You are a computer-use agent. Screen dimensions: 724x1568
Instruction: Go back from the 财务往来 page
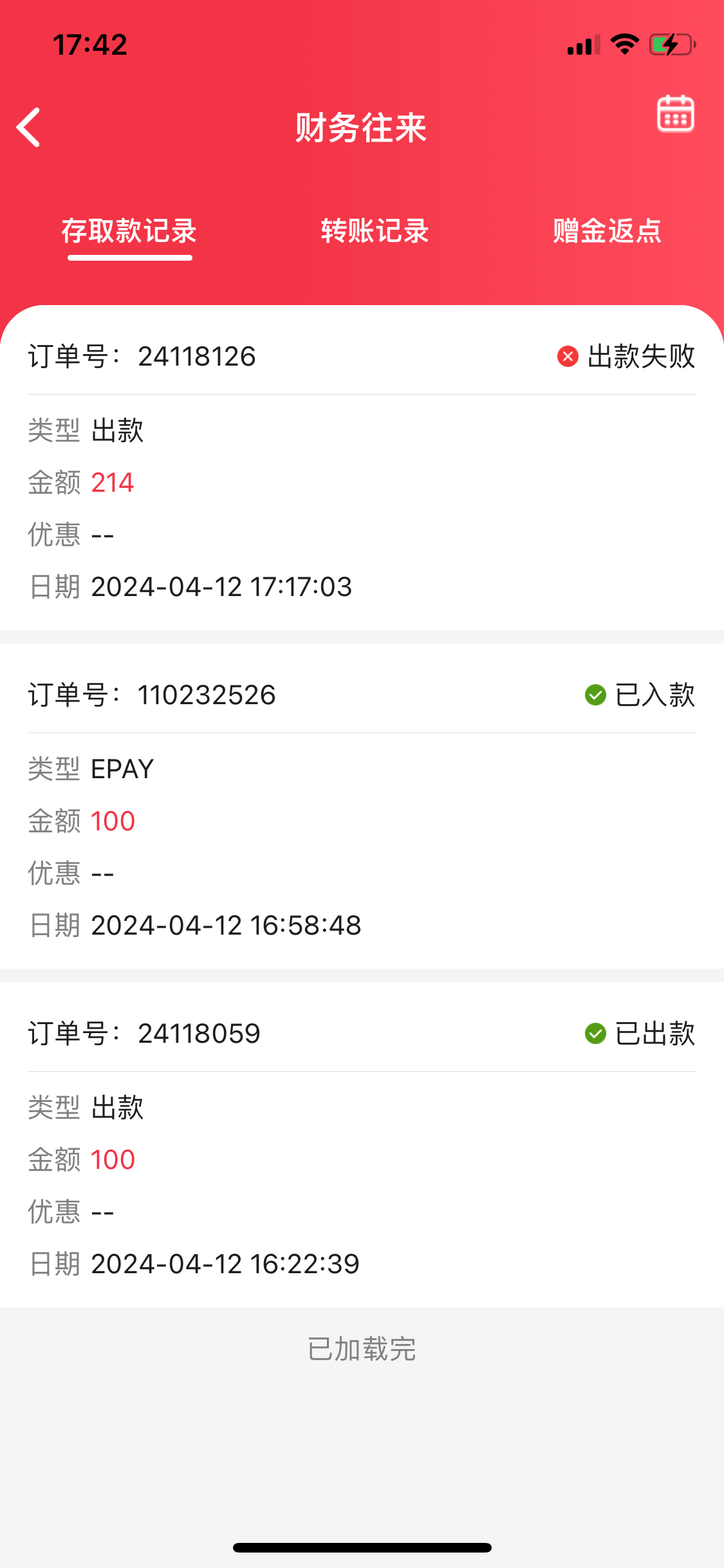pyautogui.click(x=29, y=127)
